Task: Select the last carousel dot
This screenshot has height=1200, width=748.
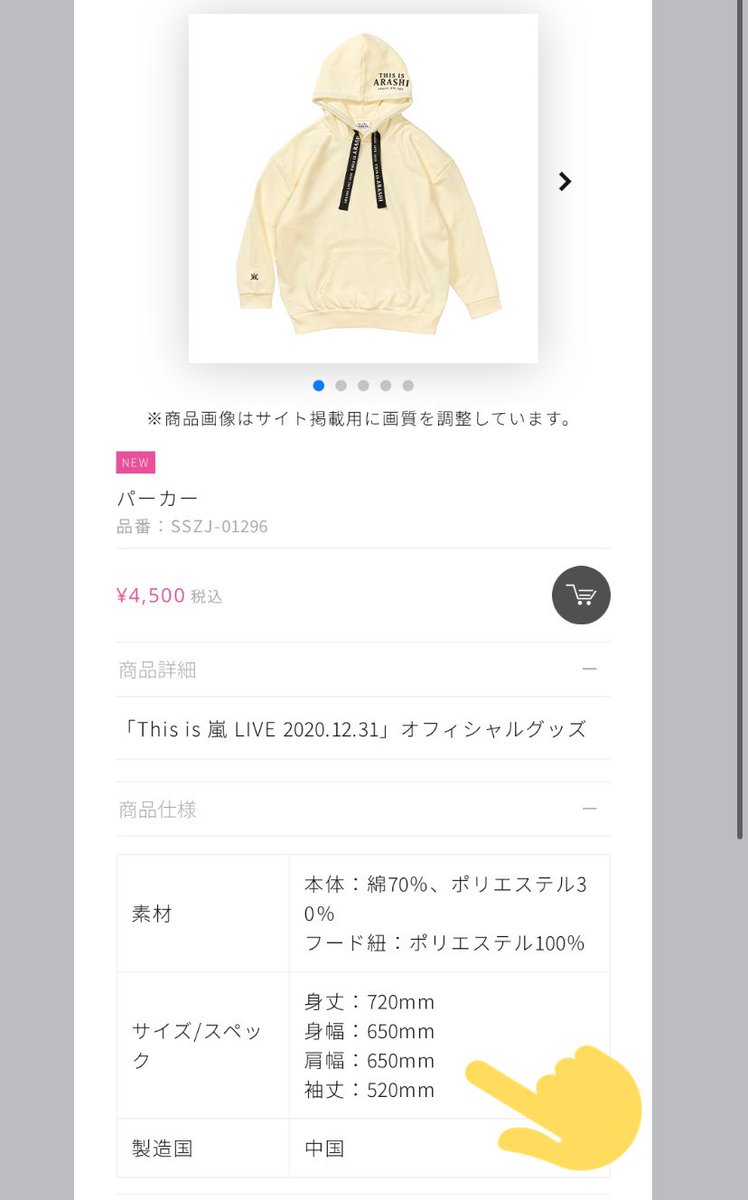Action: (408, 384)
